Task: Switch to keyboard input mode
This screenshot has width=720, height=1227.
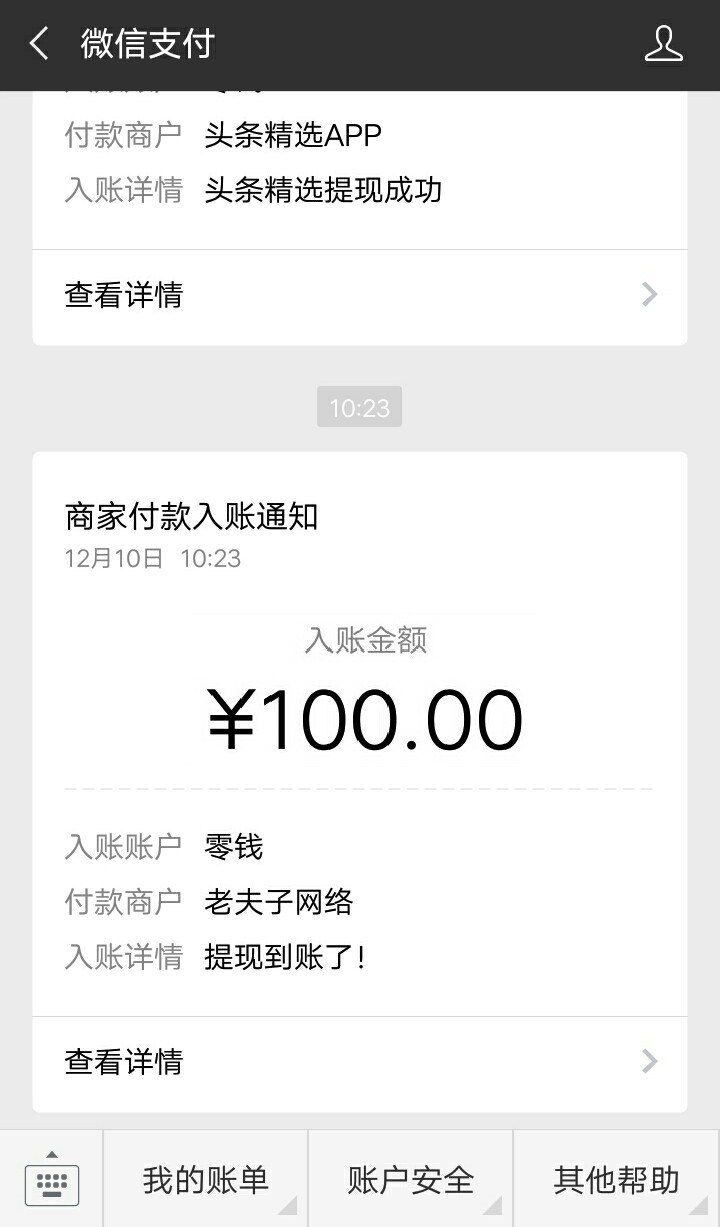Action: pos(51,1180)
